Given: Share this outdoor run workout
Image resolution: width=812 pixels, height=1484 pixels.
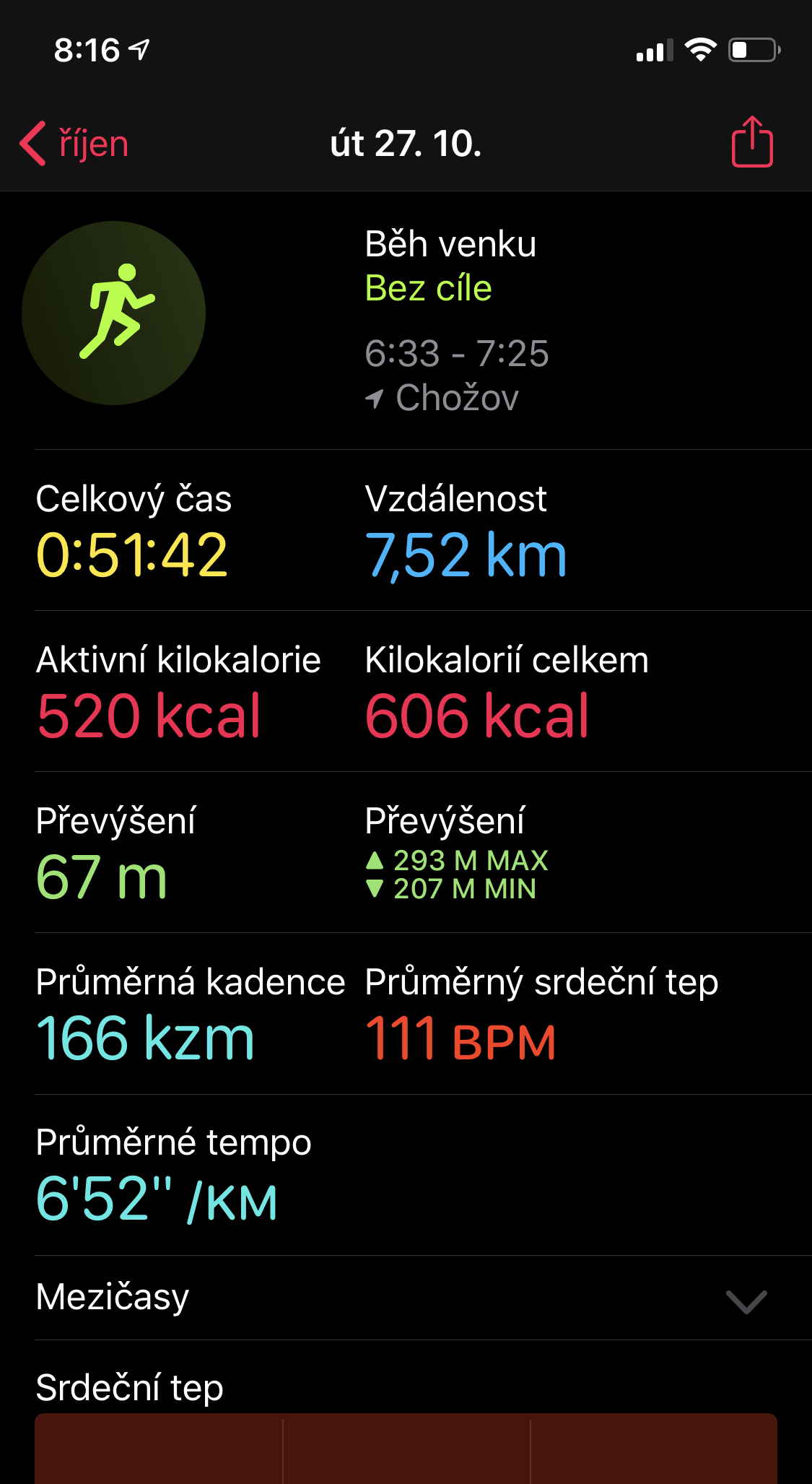Looking at the screenshot, I should pyautogui.click(x=752, y=142).
